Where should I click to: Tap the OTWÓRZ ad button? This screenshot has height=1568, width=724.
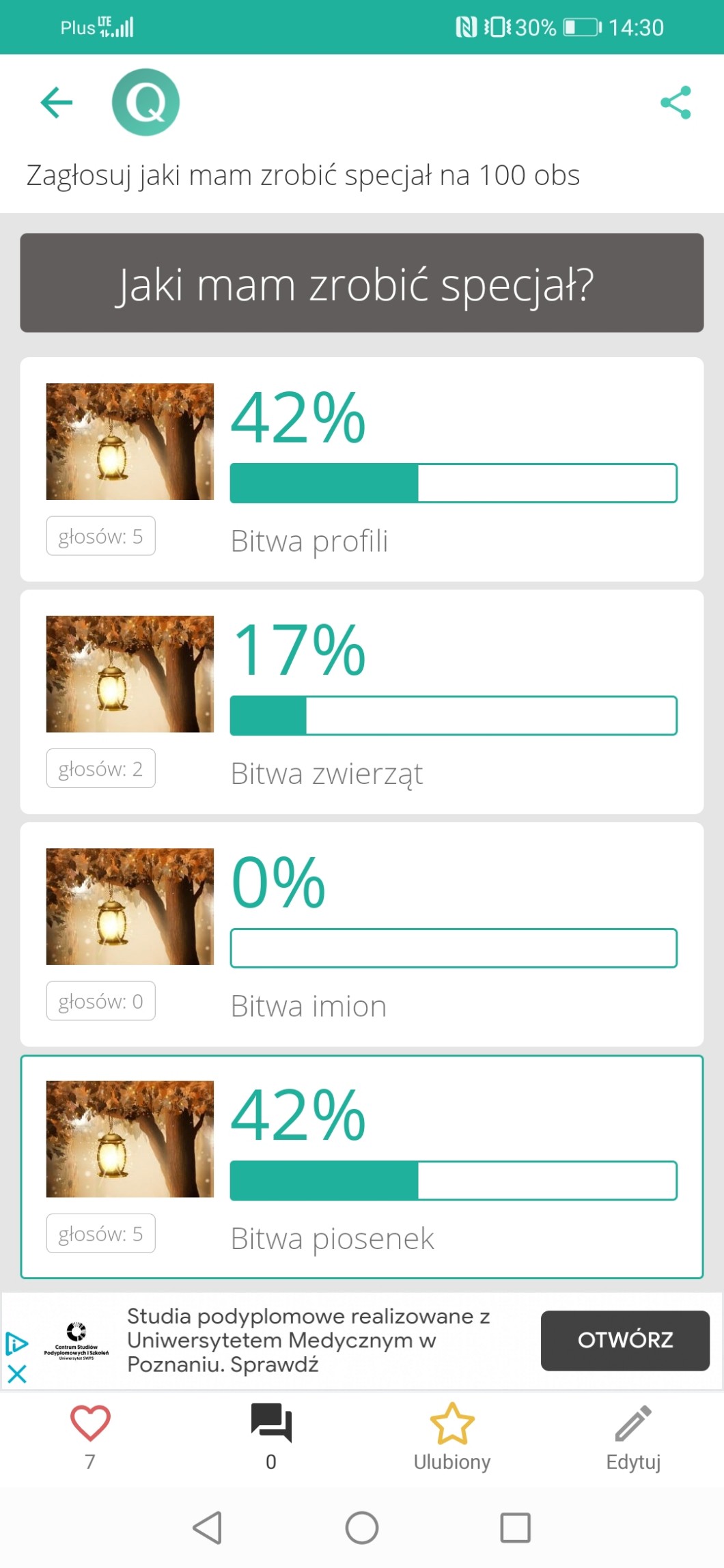(x=624, y=1340)
